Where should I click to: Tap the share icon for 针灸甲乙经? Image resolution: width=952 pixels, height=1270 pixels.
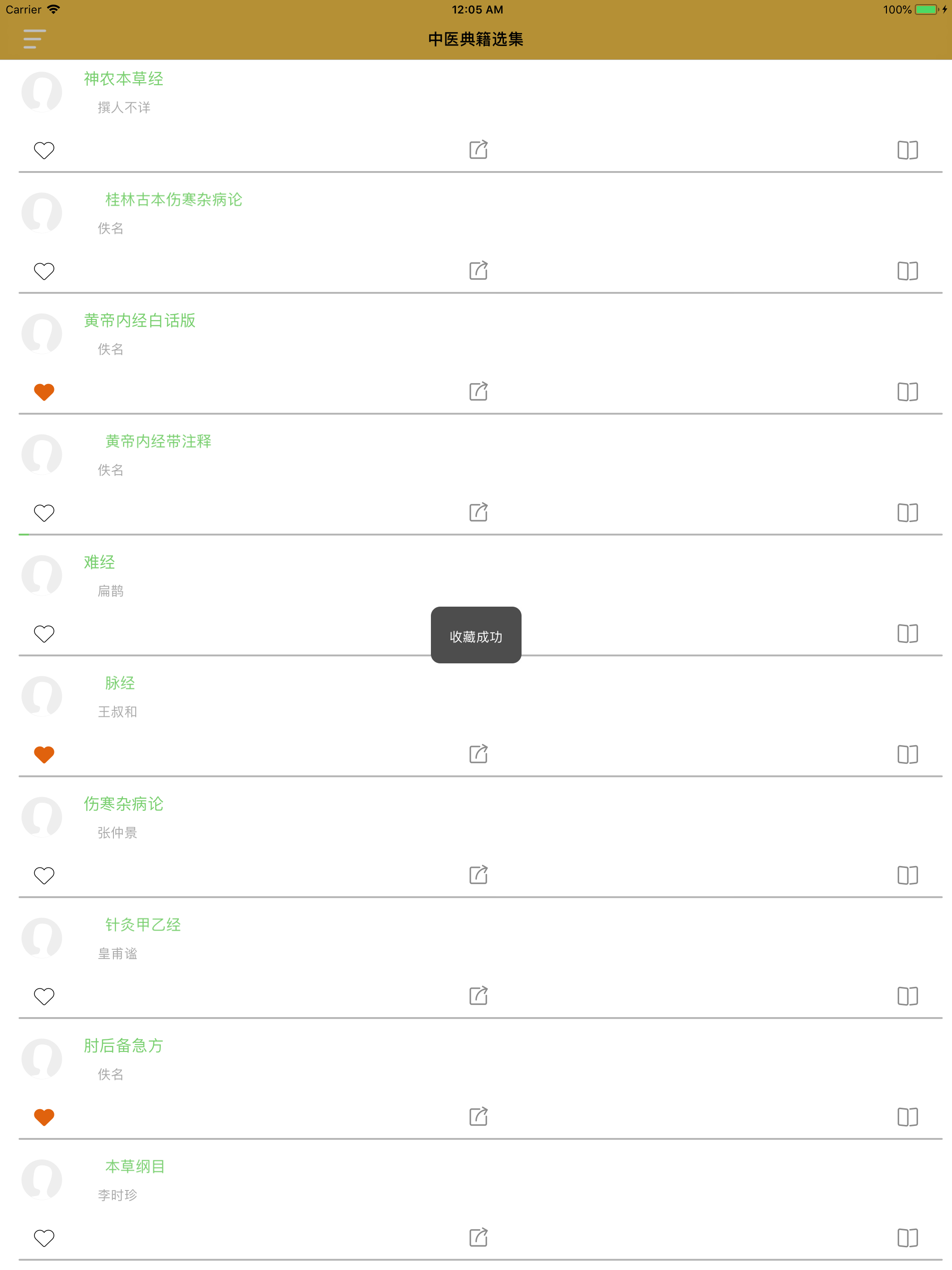click(x=478, y=996)
